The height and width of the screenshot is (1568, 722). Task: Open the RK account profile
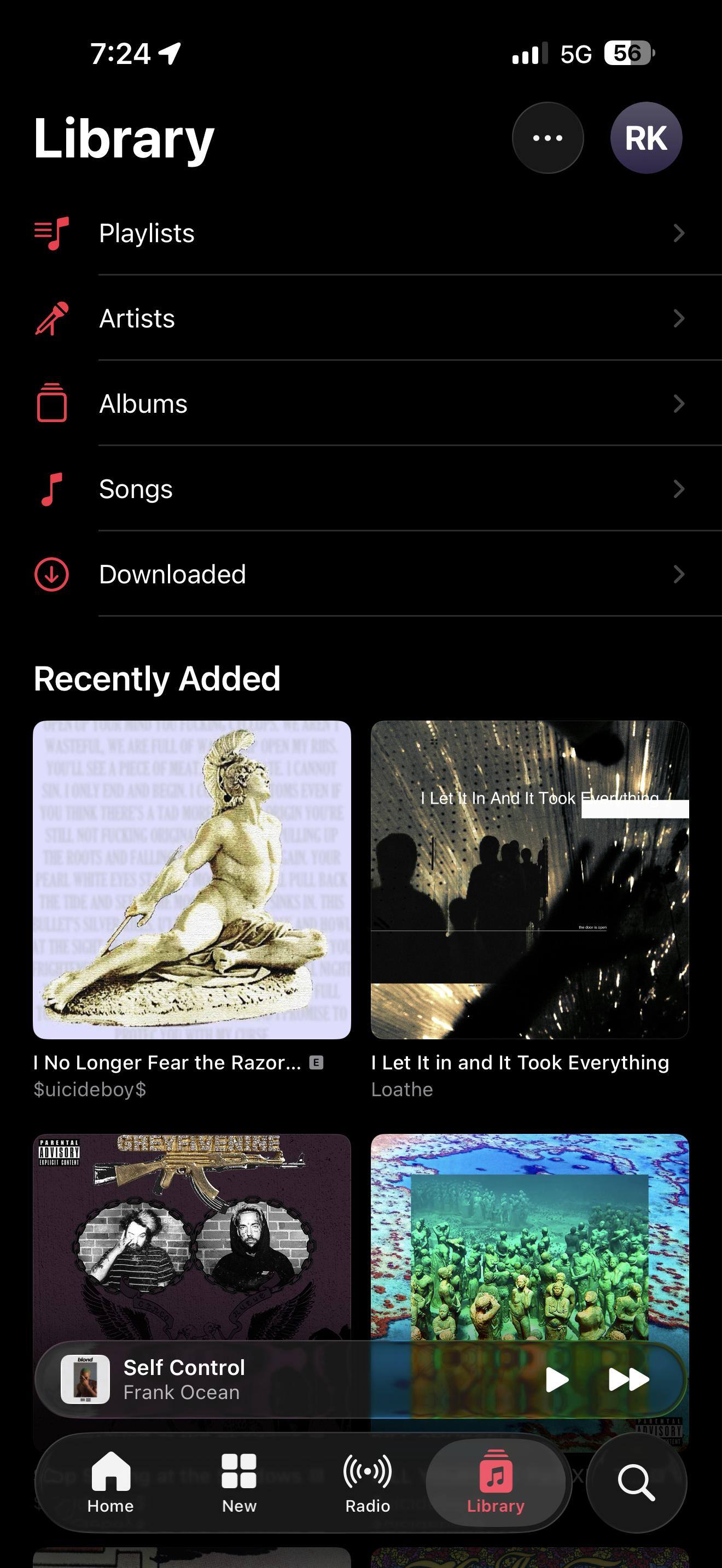(x=646, y=138)
